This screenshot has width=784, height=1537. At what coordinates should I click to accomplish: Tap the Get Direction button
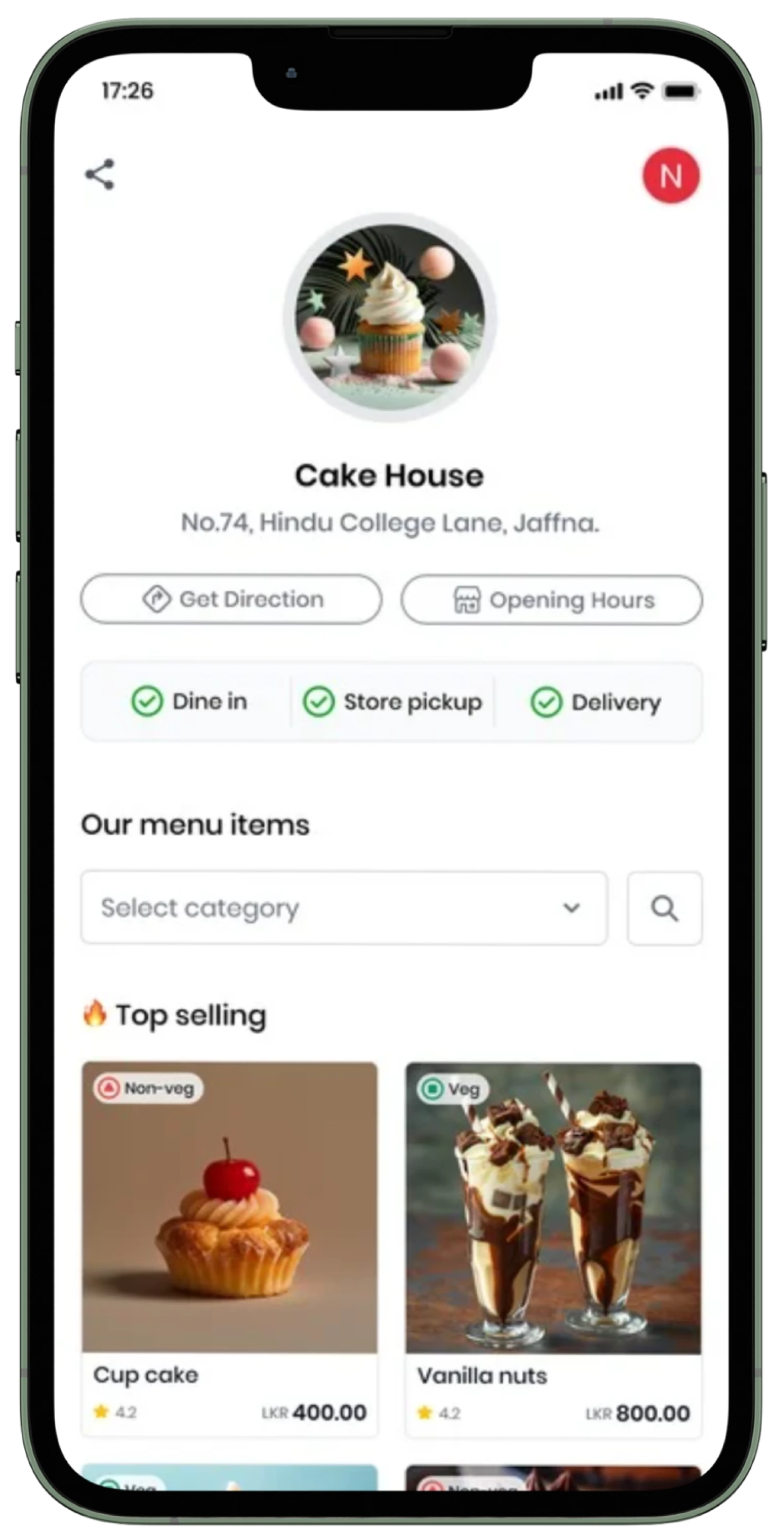tap(231, 599)
